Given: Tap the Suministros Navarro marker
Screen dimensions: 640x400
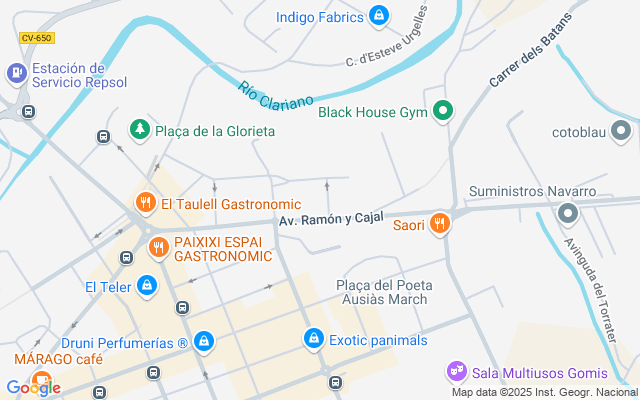Looking at the screenshot, I should [x=568, y=213].
